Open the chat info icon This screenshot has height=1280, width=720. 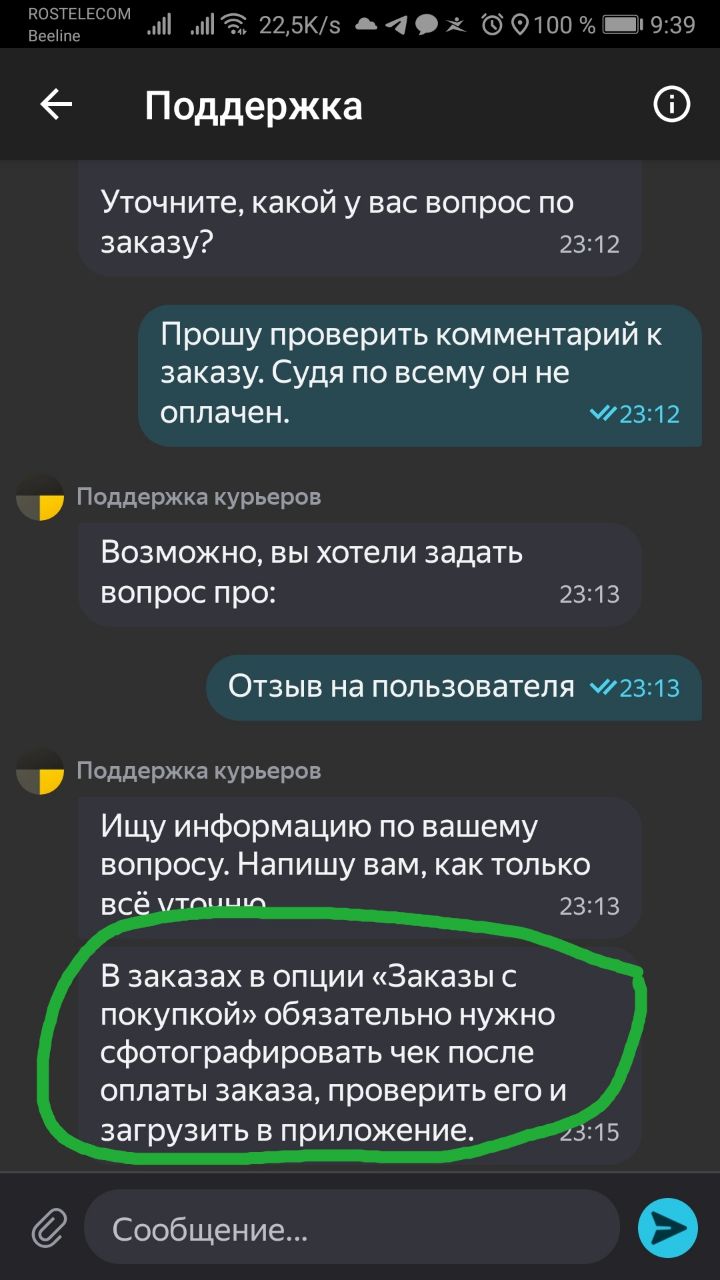(x=671, y=105)
